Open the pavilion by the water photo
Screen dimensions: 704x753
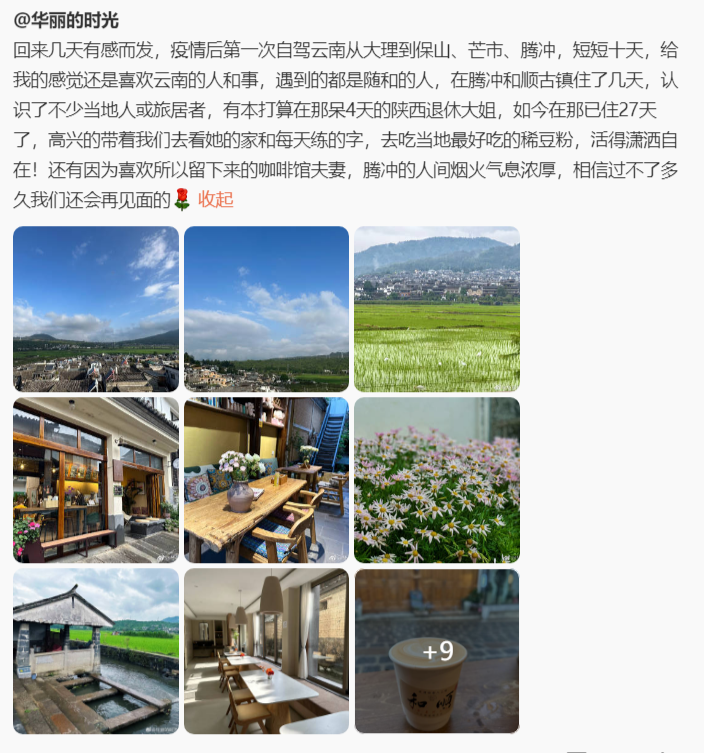click(96, 651)
